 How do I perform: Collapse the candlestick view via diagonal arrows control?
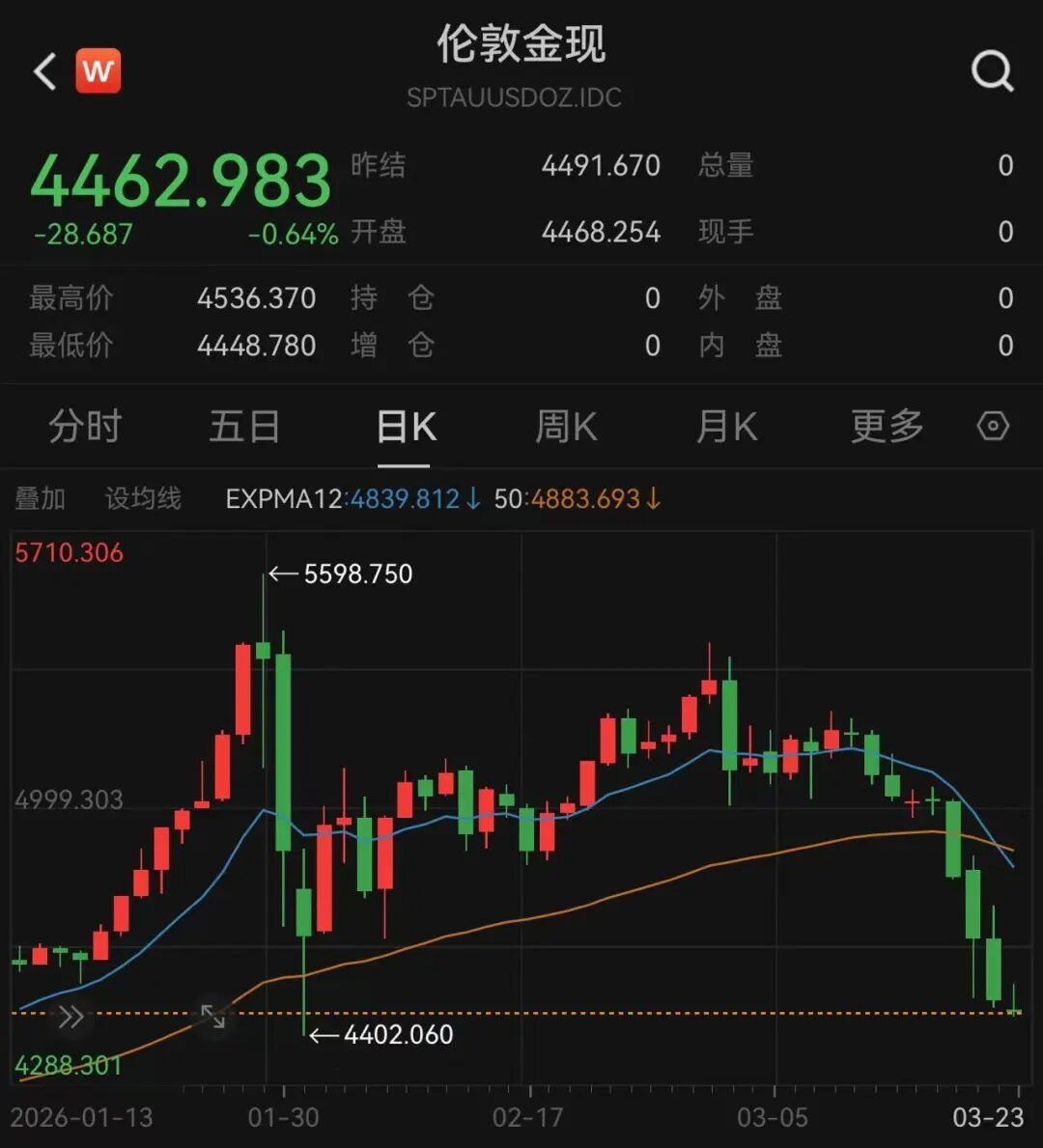click(214, 1015)
